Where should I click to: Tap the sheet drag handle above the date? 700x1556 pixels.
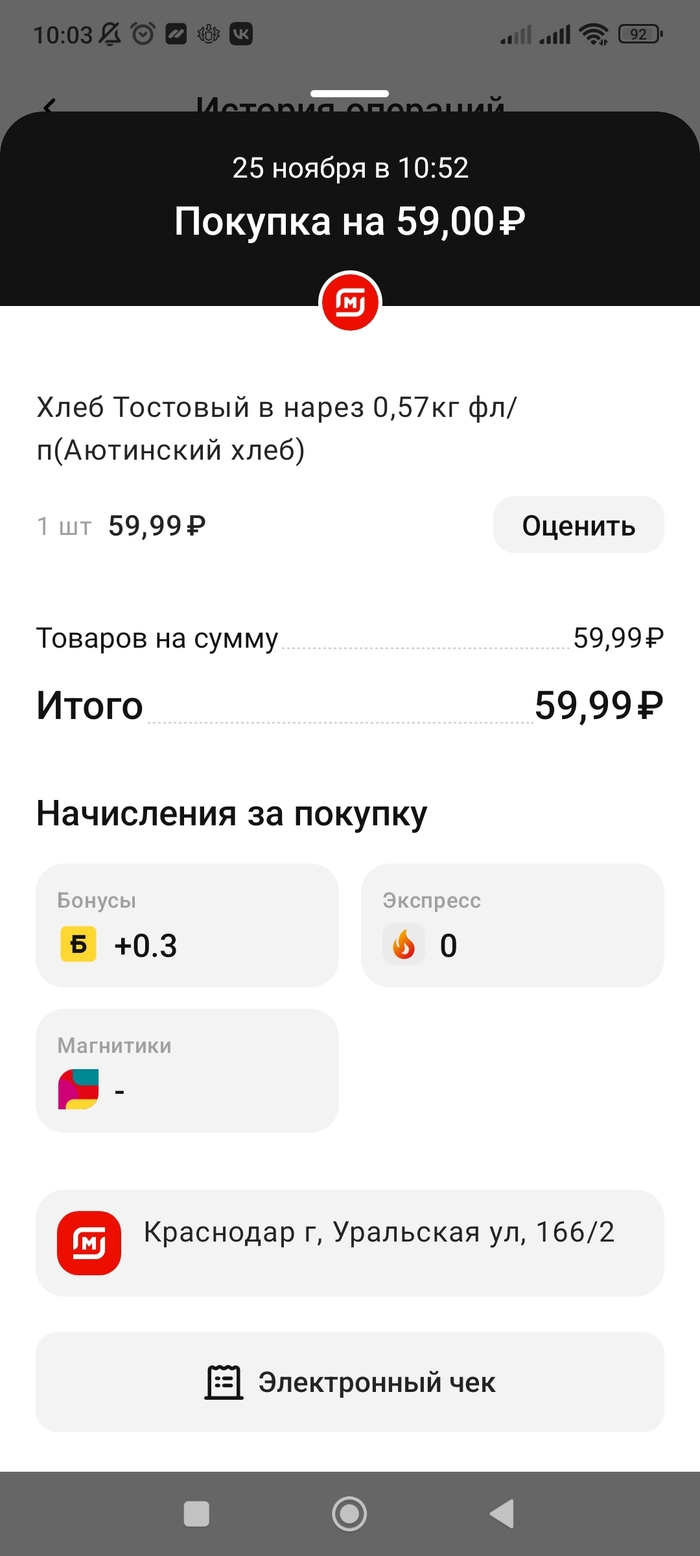pos(349,93)
